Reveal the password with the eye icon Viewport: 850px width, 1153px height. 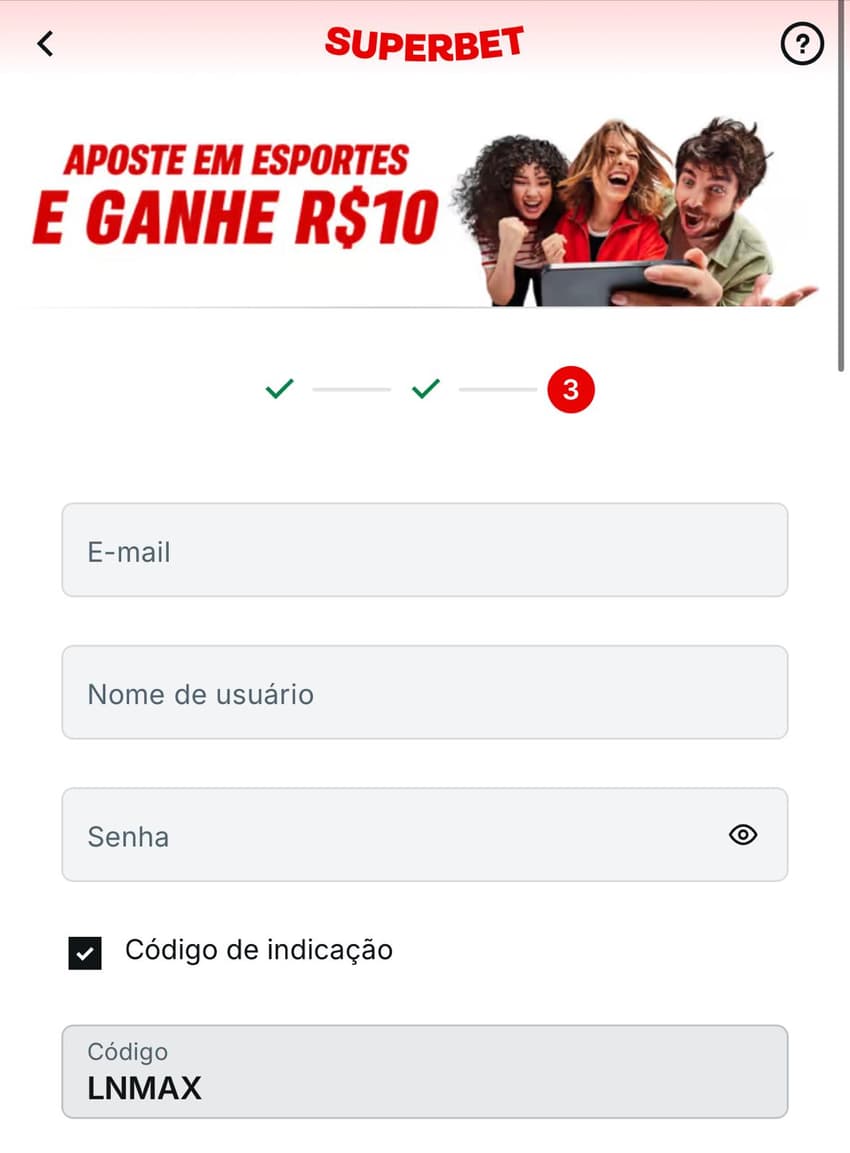click(742, 835)
